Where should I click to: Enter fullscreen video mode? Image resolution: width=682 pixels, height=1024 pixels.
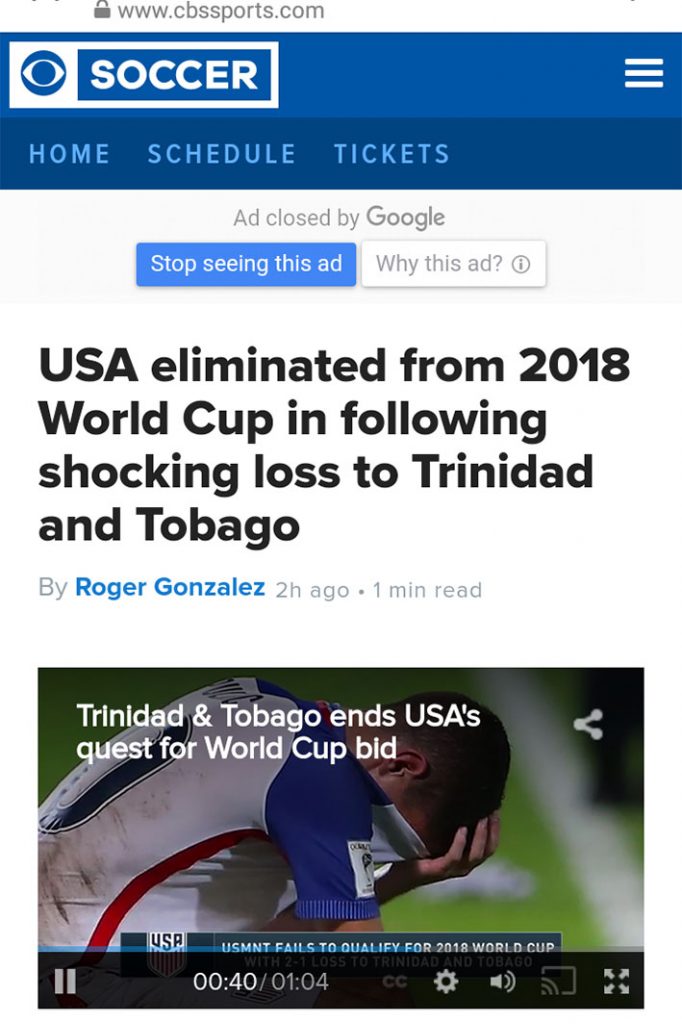[x=616, y=982]
